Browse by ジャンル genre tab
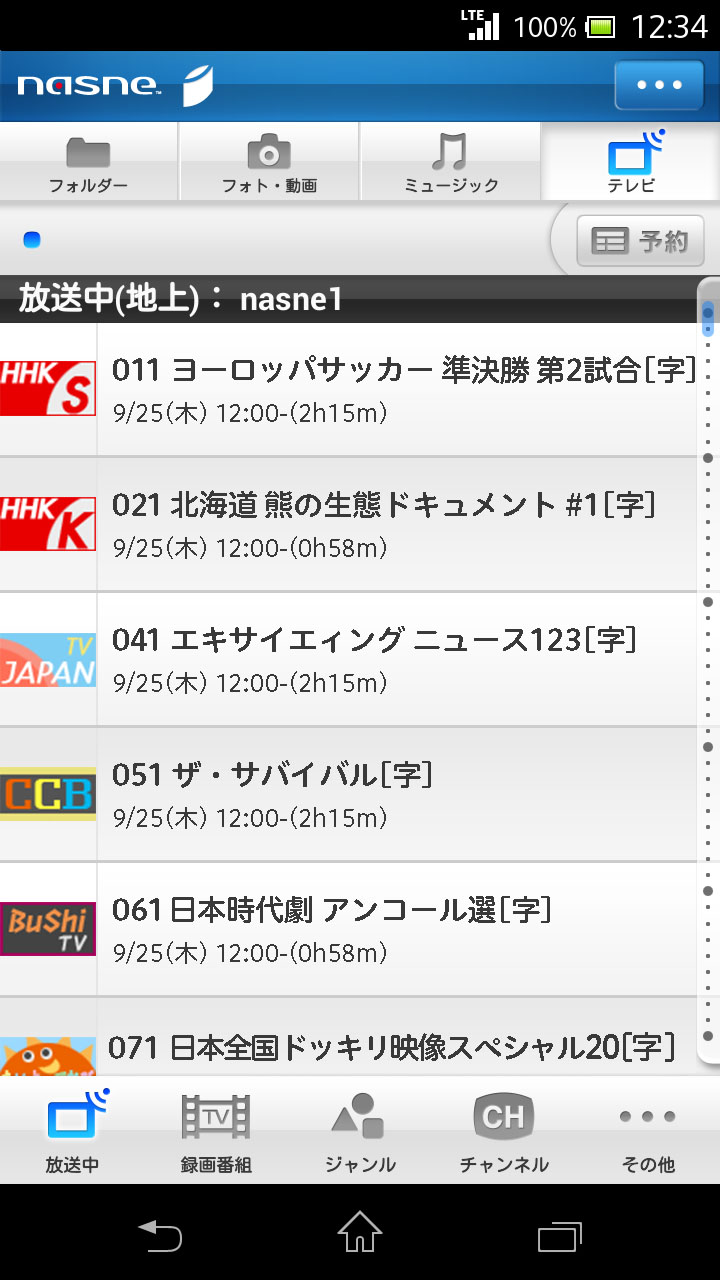 pyautogui.click(x=360, y=1132)
